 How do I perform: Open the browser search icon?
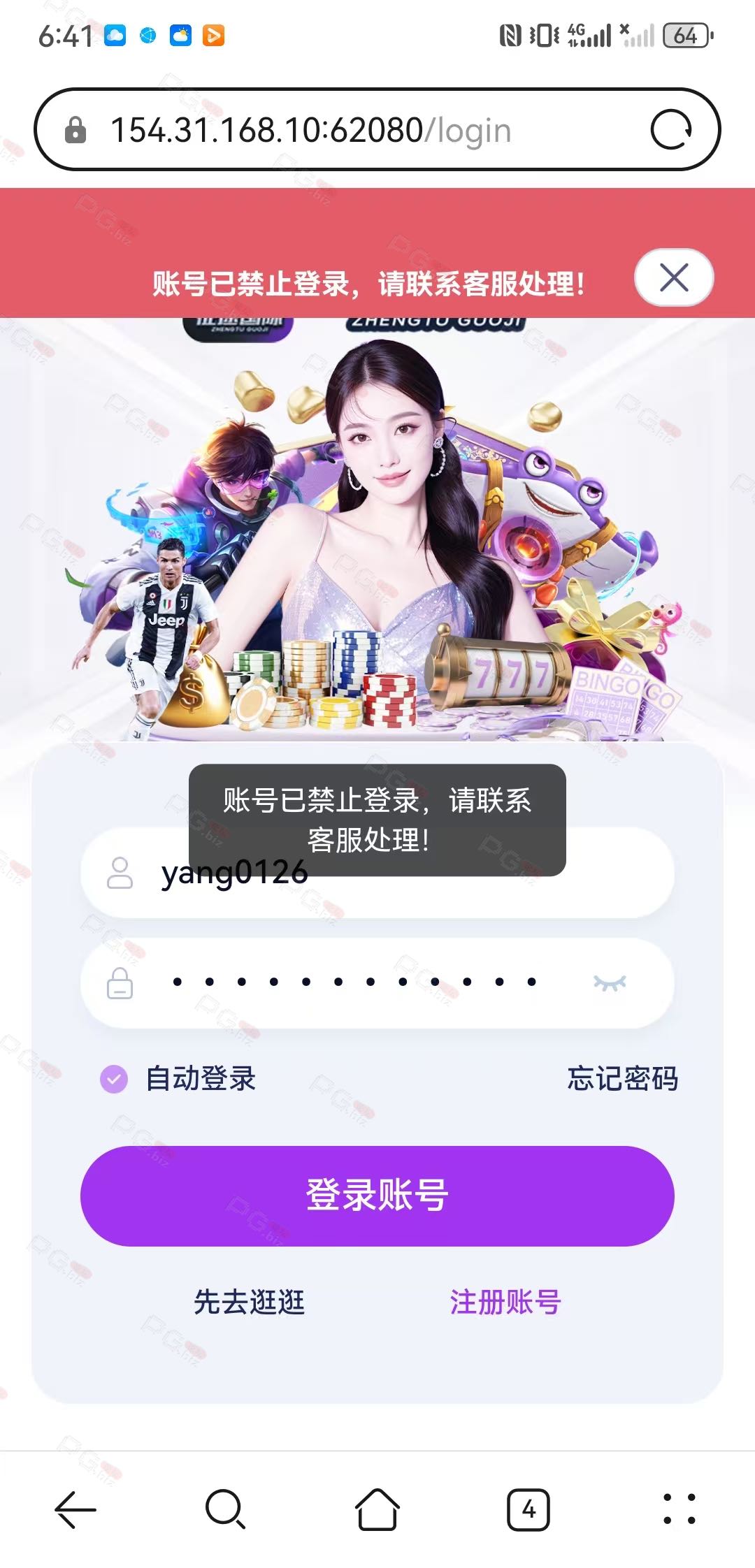[226, 1510]
